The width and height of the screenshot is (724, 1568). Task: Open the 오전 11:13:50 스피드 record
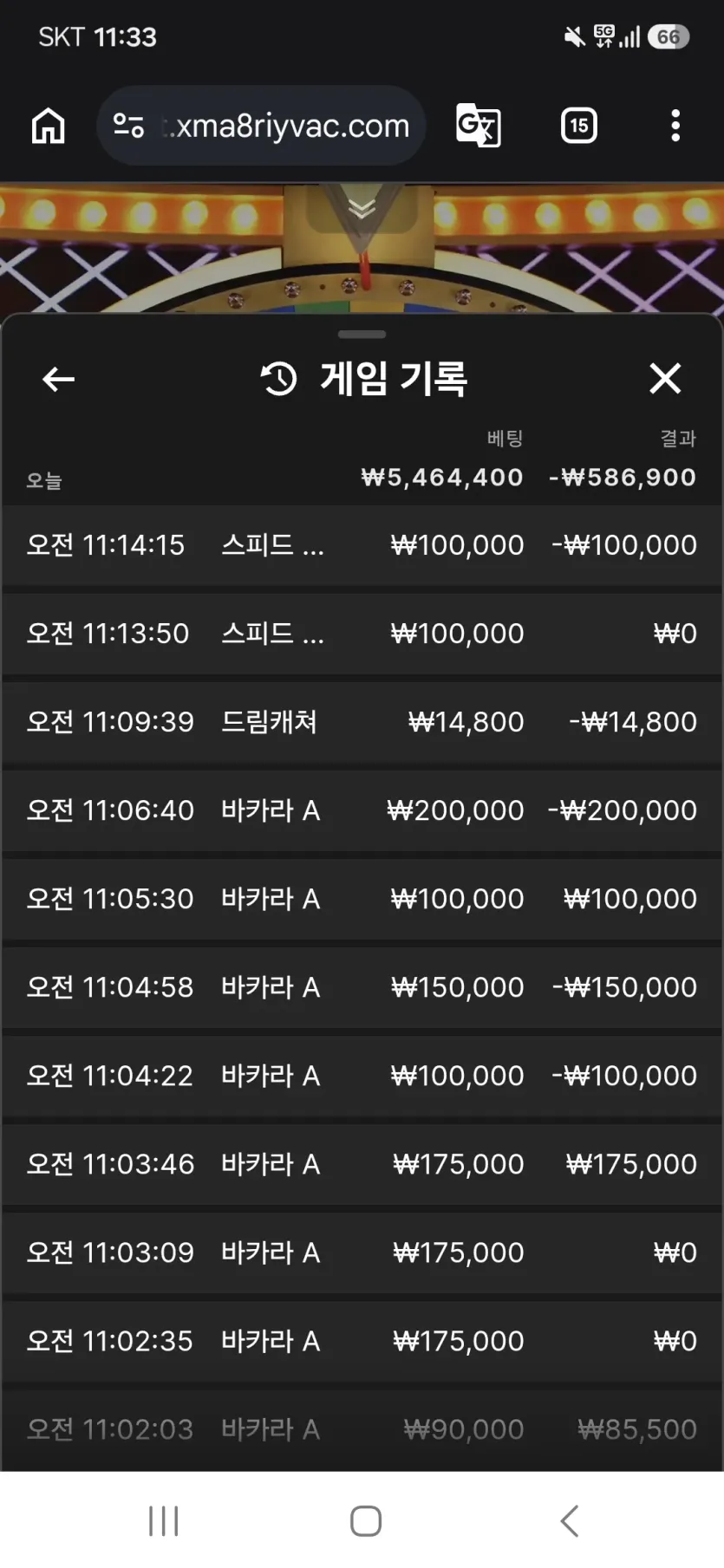click(x=362, y=634)
